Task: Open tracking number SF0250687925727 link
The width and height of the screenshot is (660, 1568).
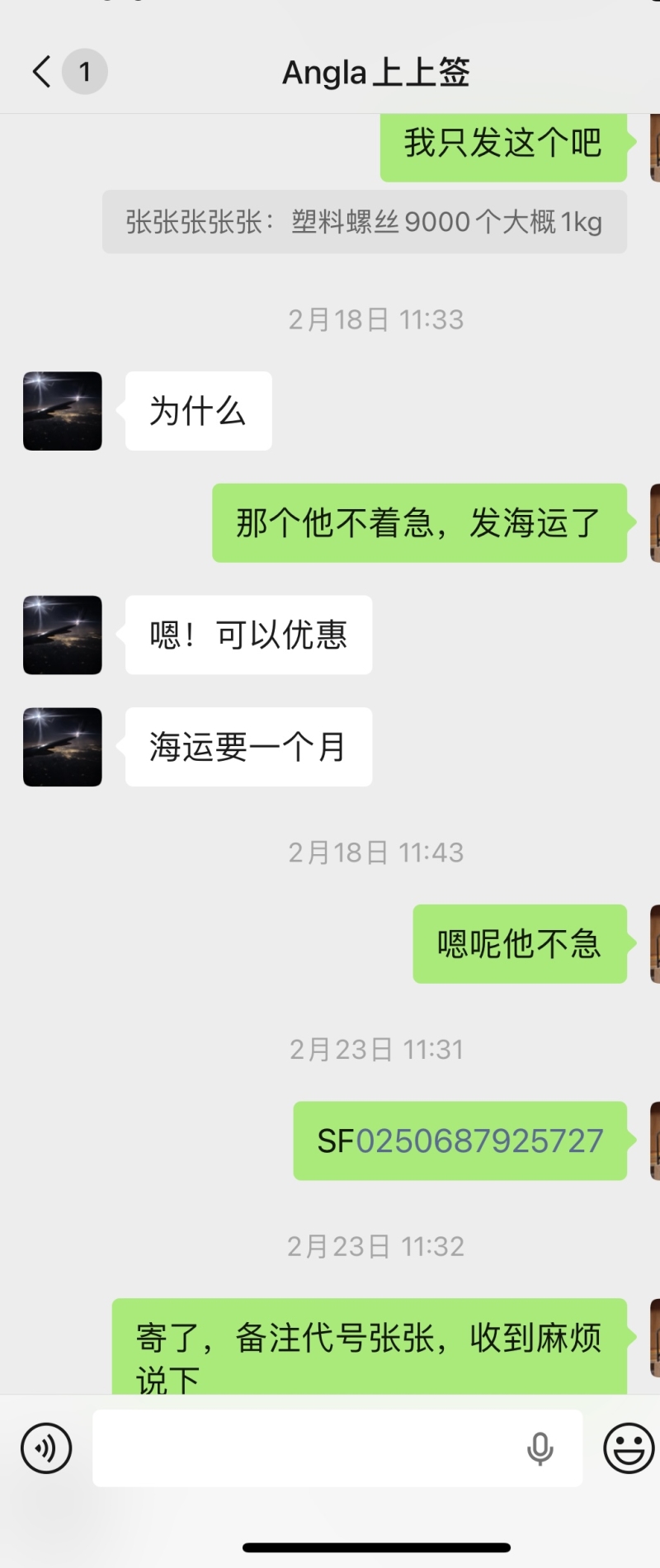Action: pos(478,1141)
